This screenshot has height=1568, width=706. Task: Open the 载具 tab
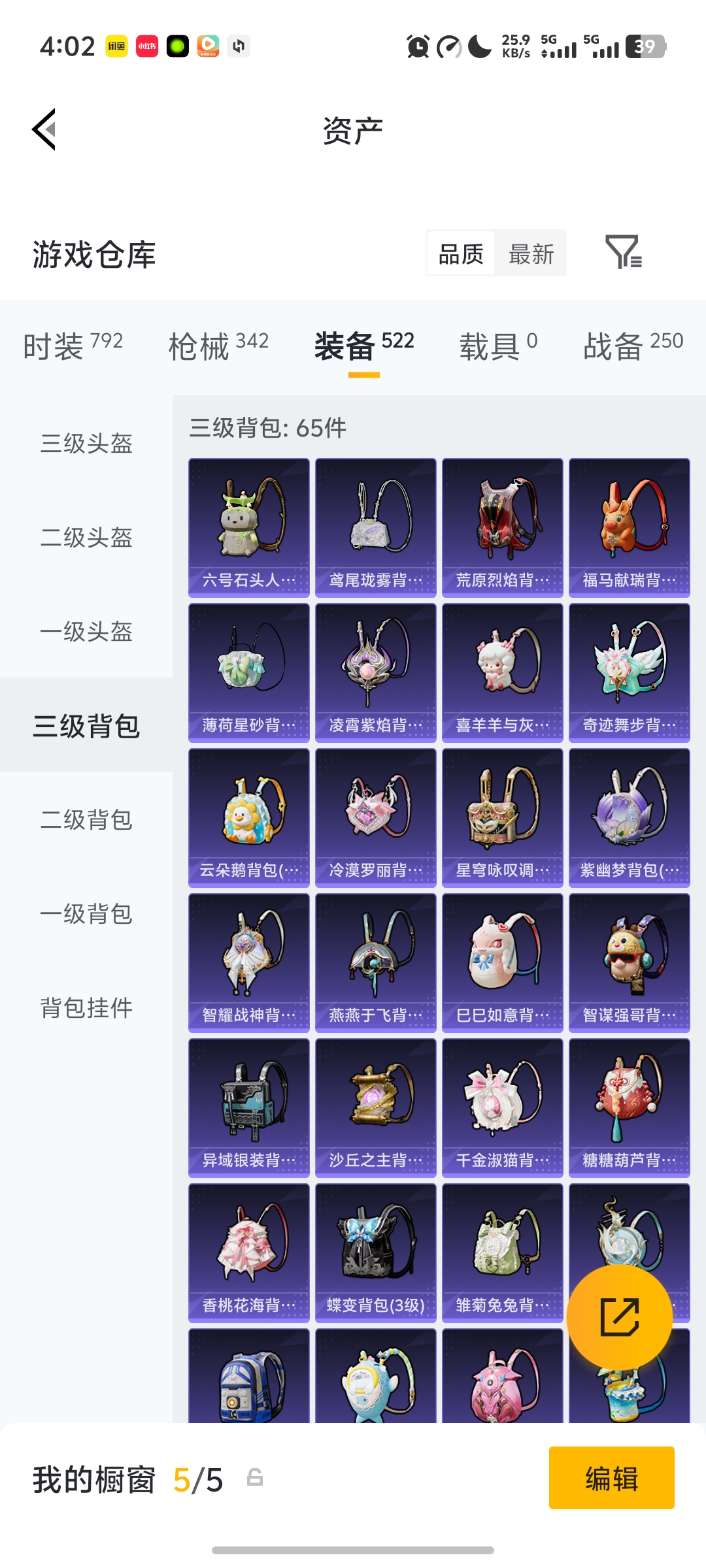(498, 345)
